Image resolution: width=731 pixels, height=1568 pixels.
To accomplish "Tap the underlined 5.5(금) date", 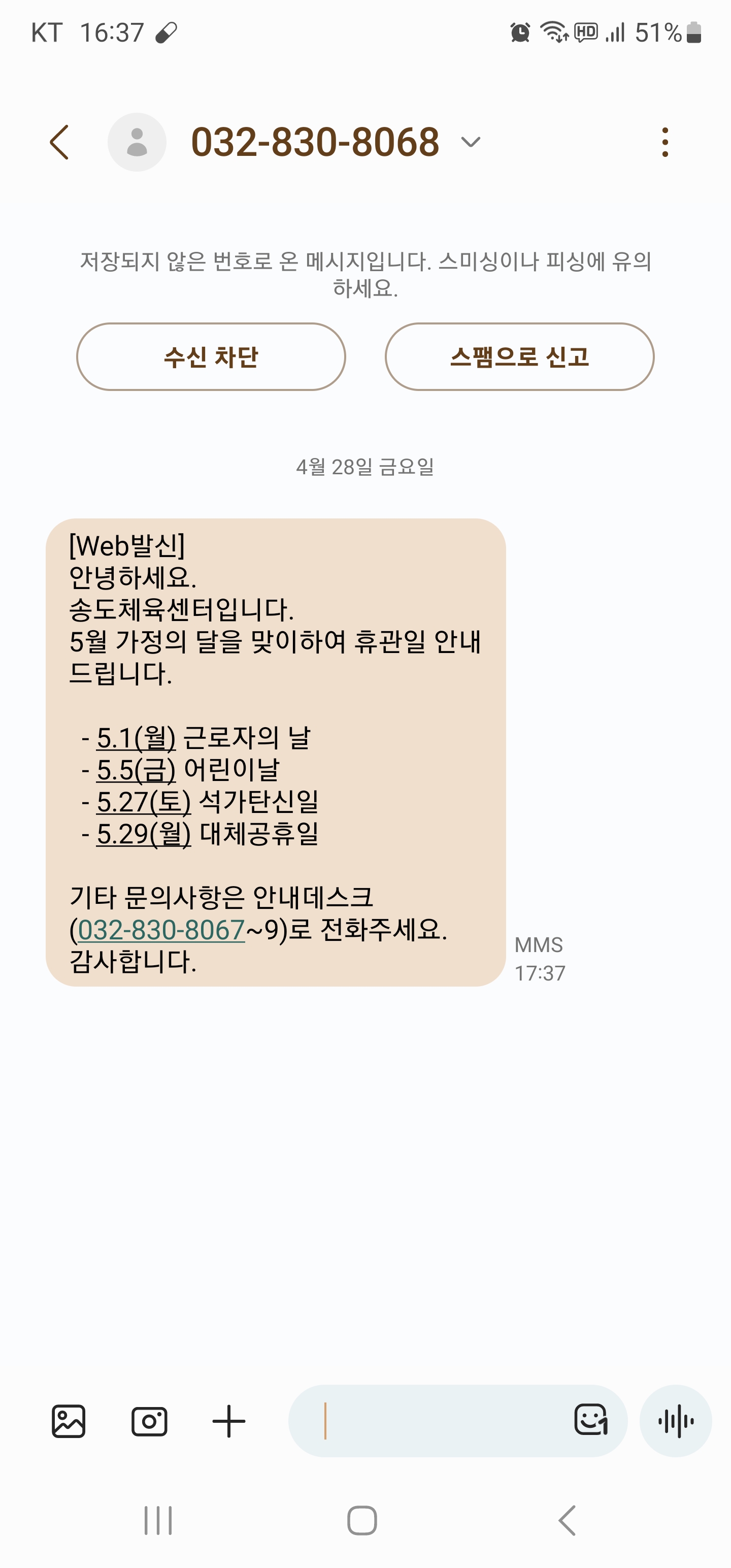I will [x=137, y=770].
